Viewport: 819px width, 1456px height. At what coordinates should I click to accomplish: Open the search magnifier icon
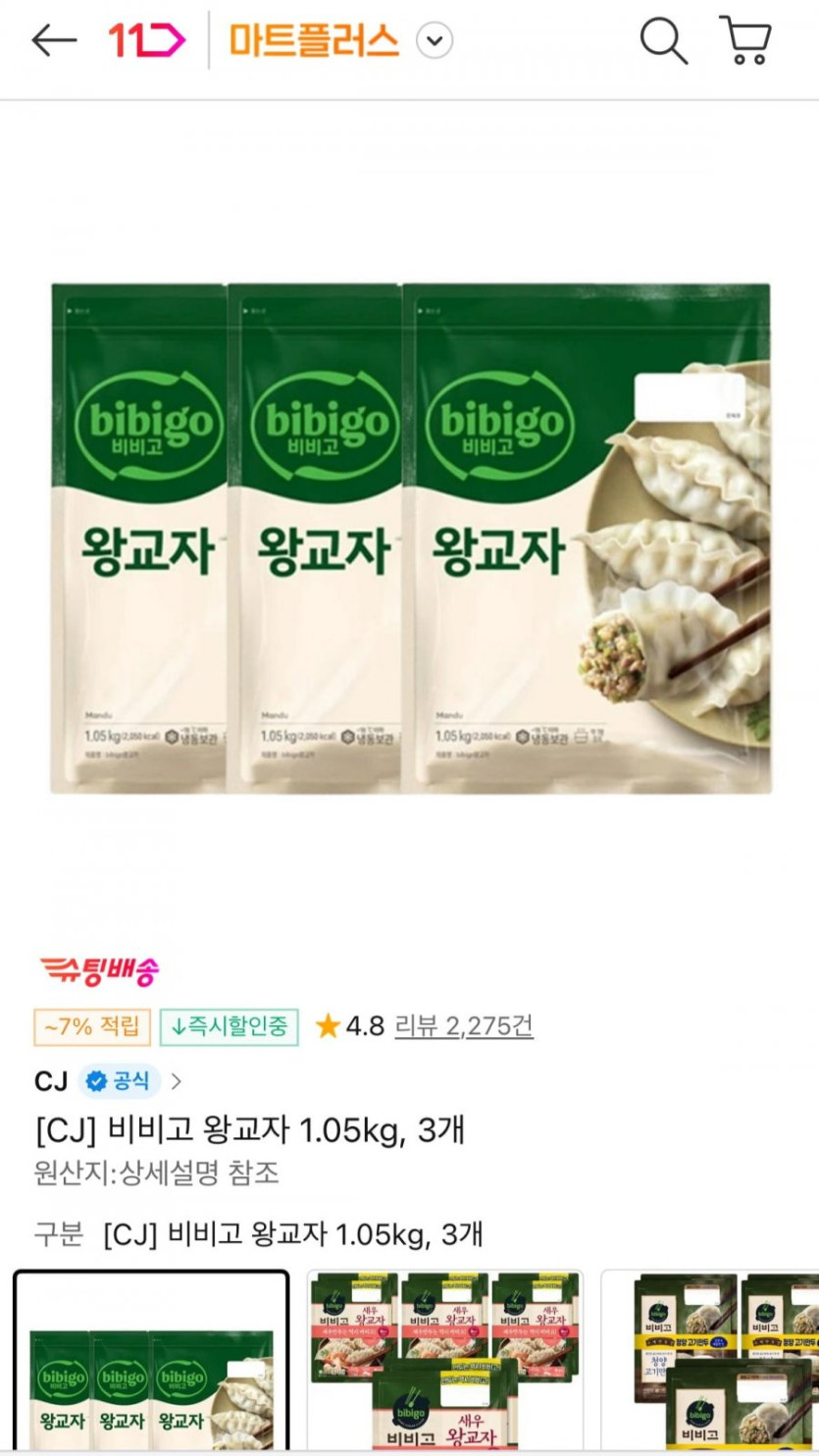664,41
